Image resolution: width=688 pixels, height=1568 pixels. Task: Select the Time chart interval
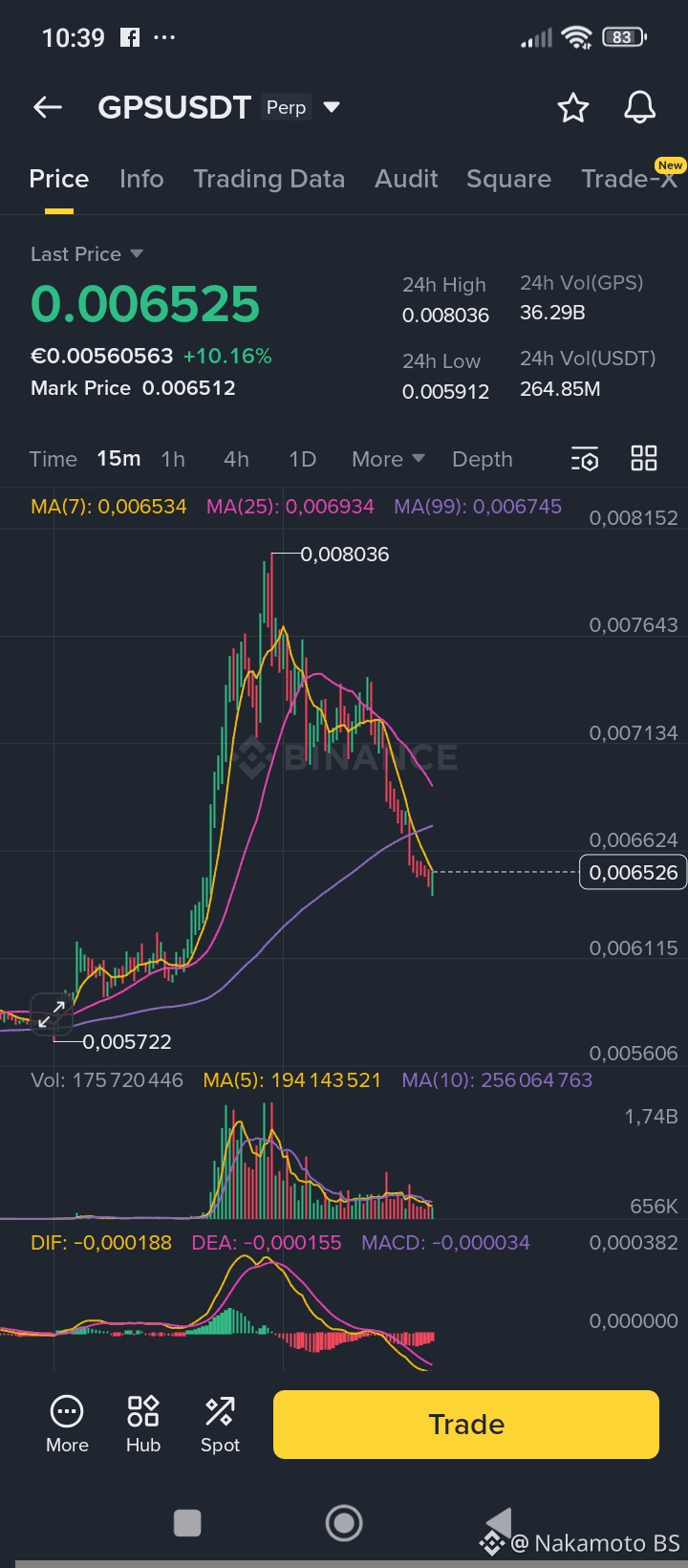tap(53, 459)
